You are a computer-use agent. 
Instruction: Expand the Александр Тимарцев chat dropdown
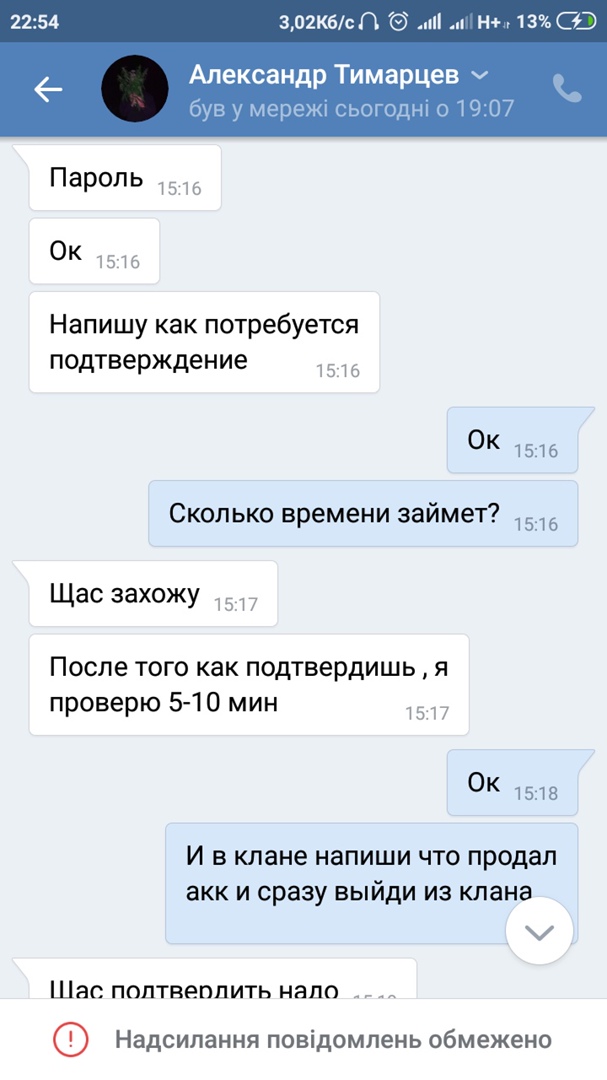(479, 76)
